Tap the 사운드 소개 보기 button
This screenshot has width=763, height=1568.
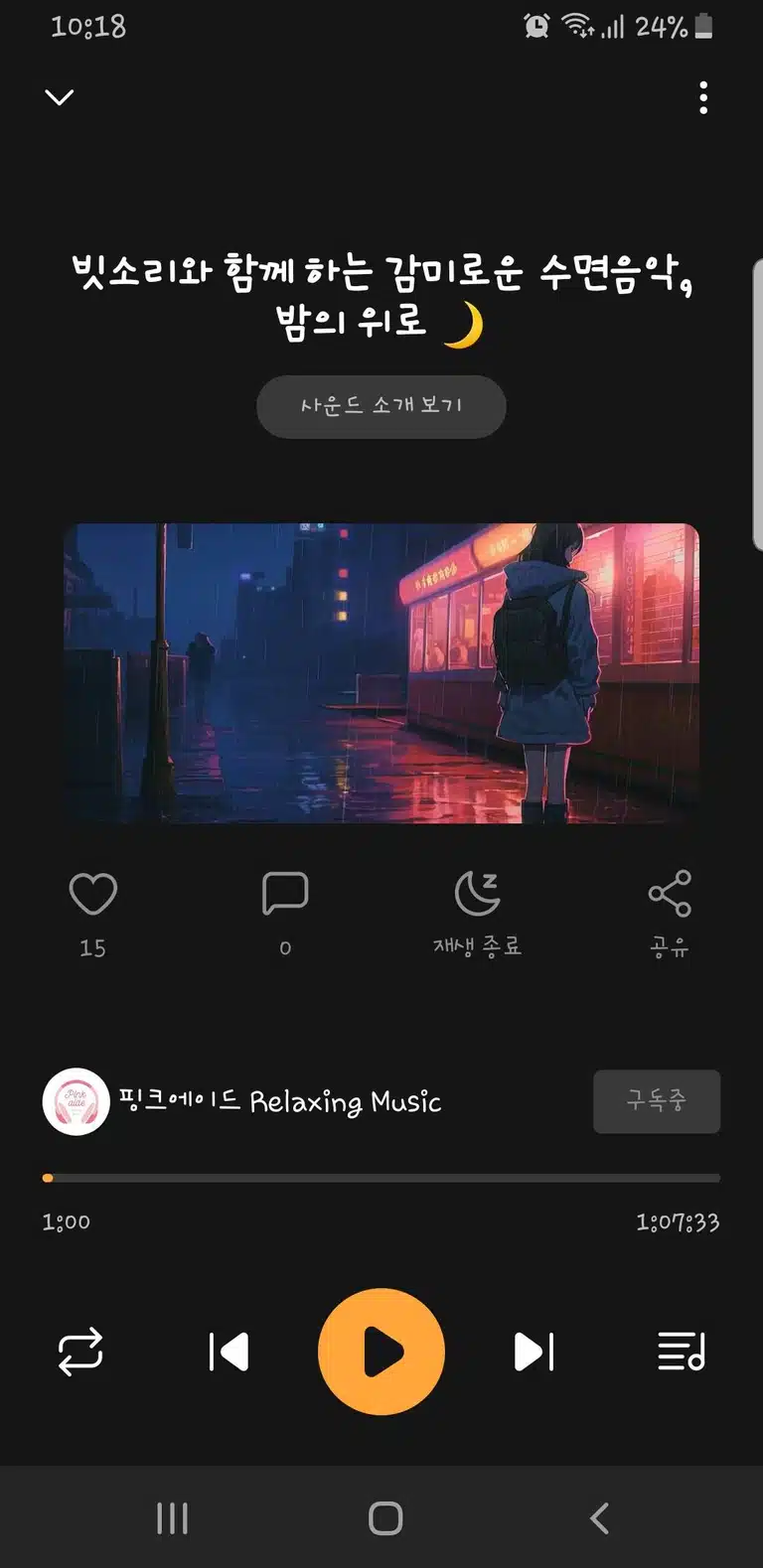(x=381, y=406)
